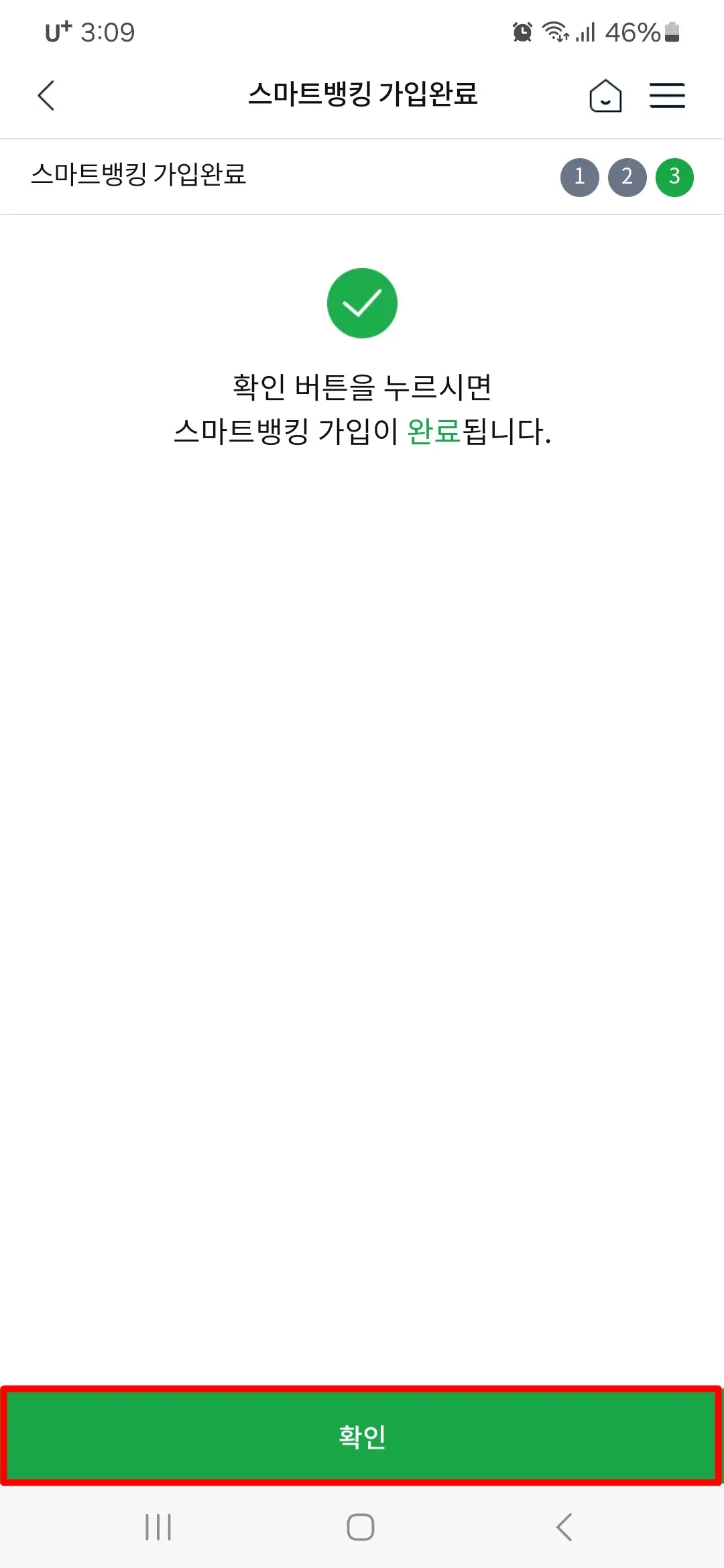Tap the 스마트뱅킹 가입완료 section label
The width and height of the screenshot is (724, 1568).
click(x=139, y=177)
